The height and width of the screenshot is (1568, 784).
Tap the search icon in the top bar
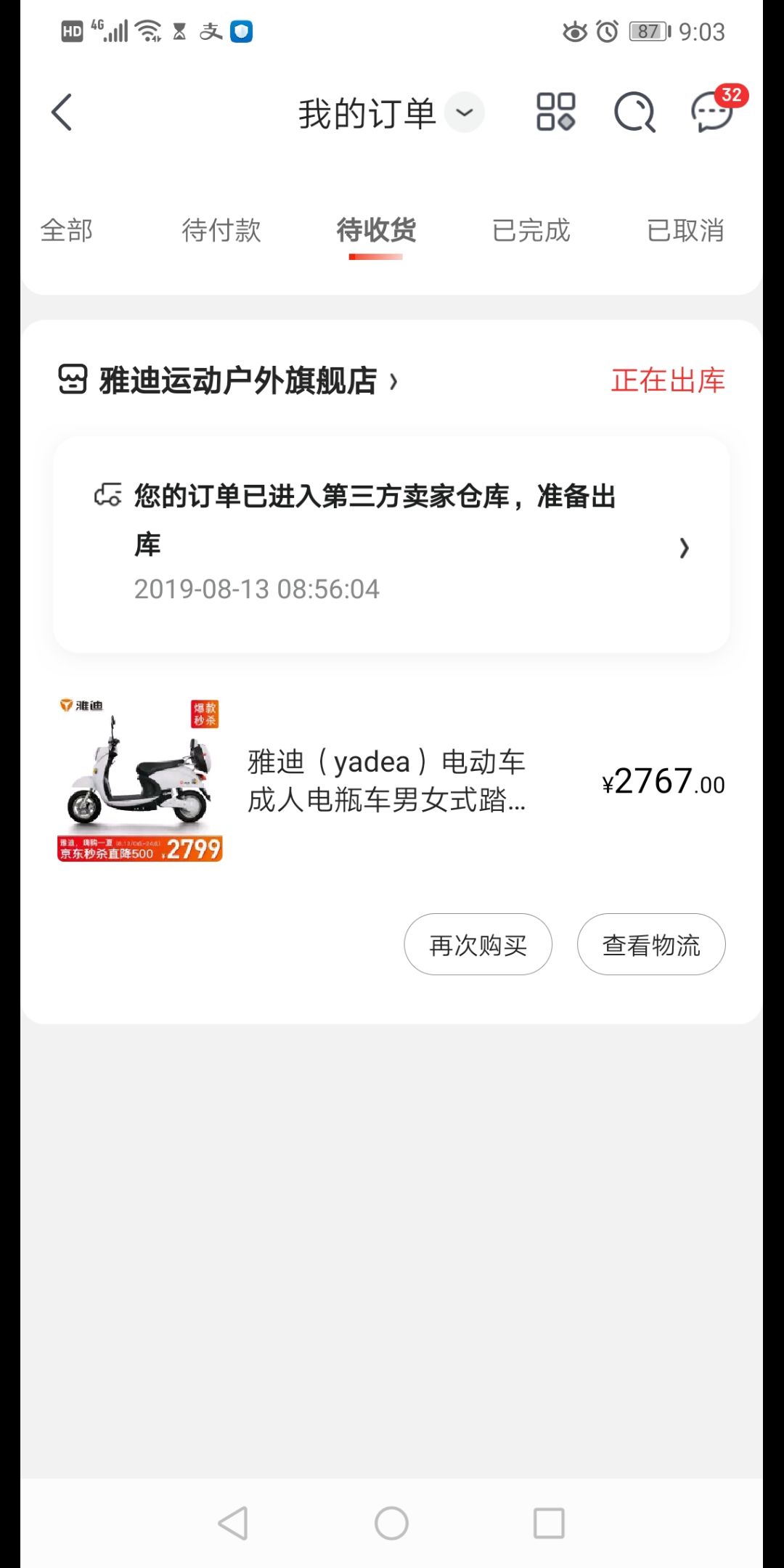click(633, 112)
